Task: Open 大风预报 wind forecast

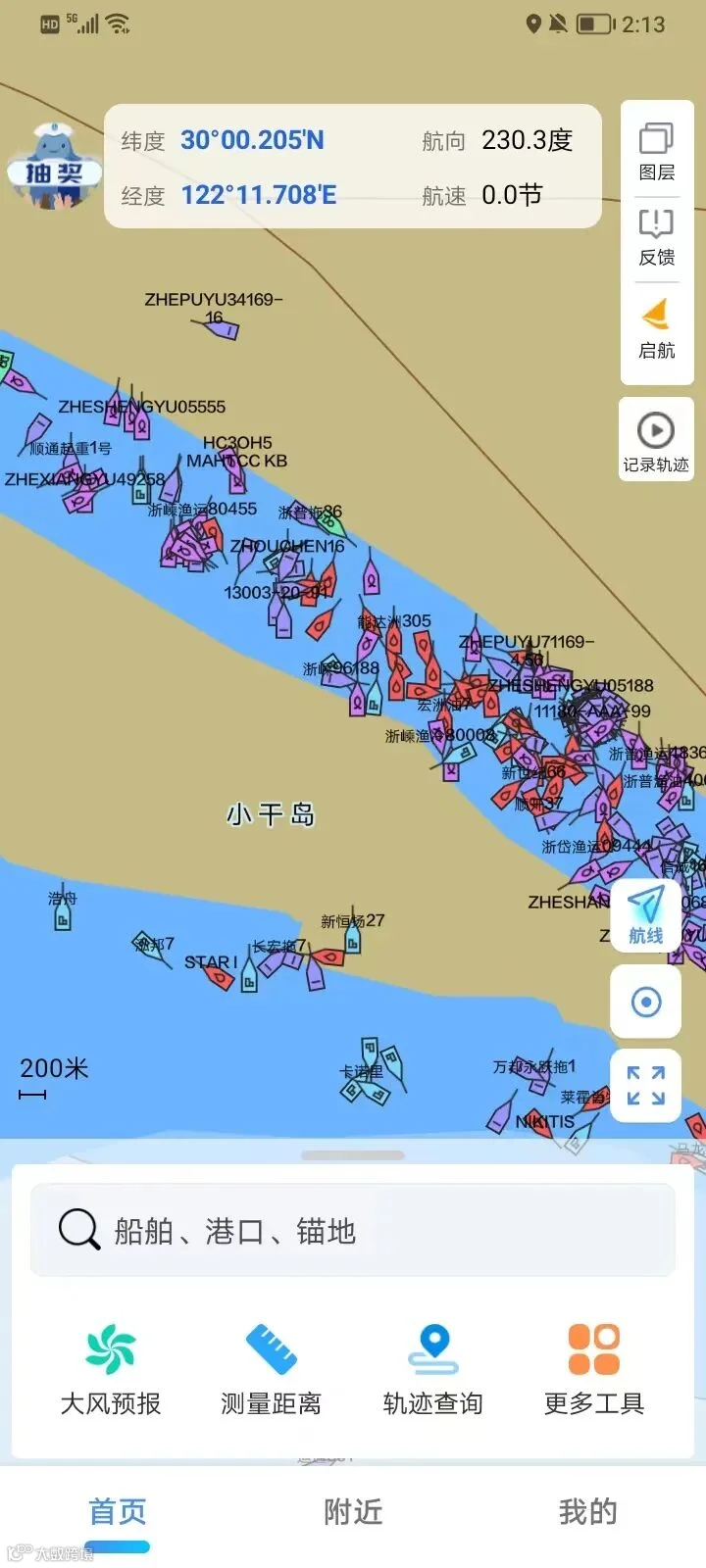Action: (x=111, y=1370)
